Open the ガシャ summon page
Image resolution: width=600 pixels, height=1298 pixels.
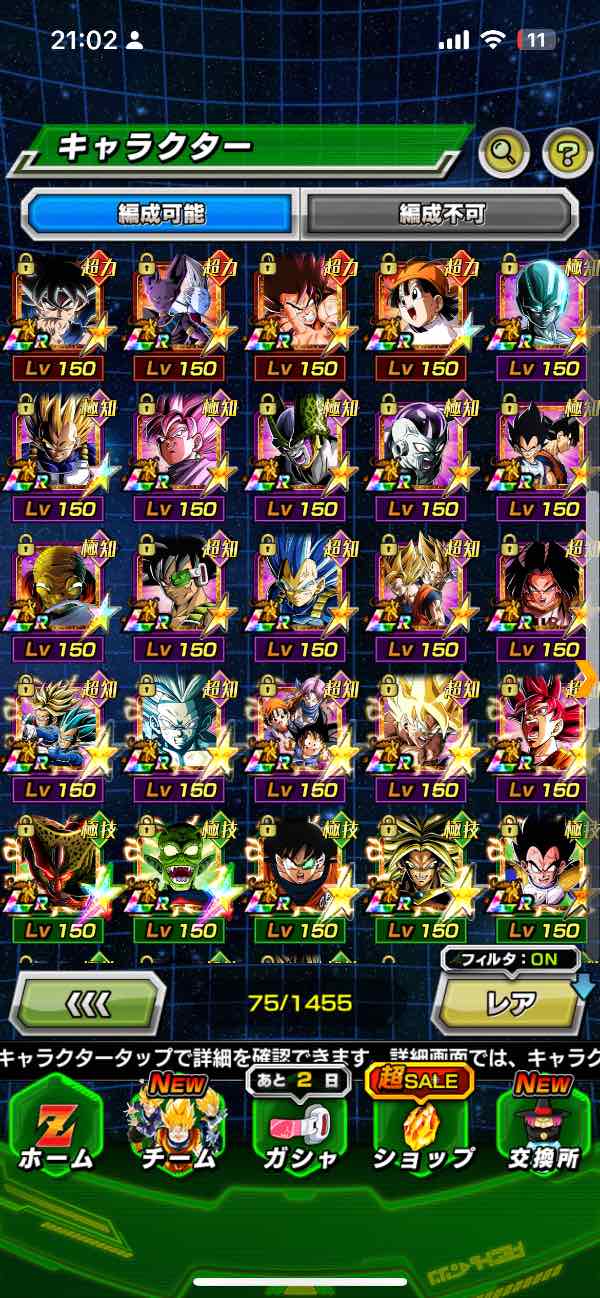coord(300,1125)
